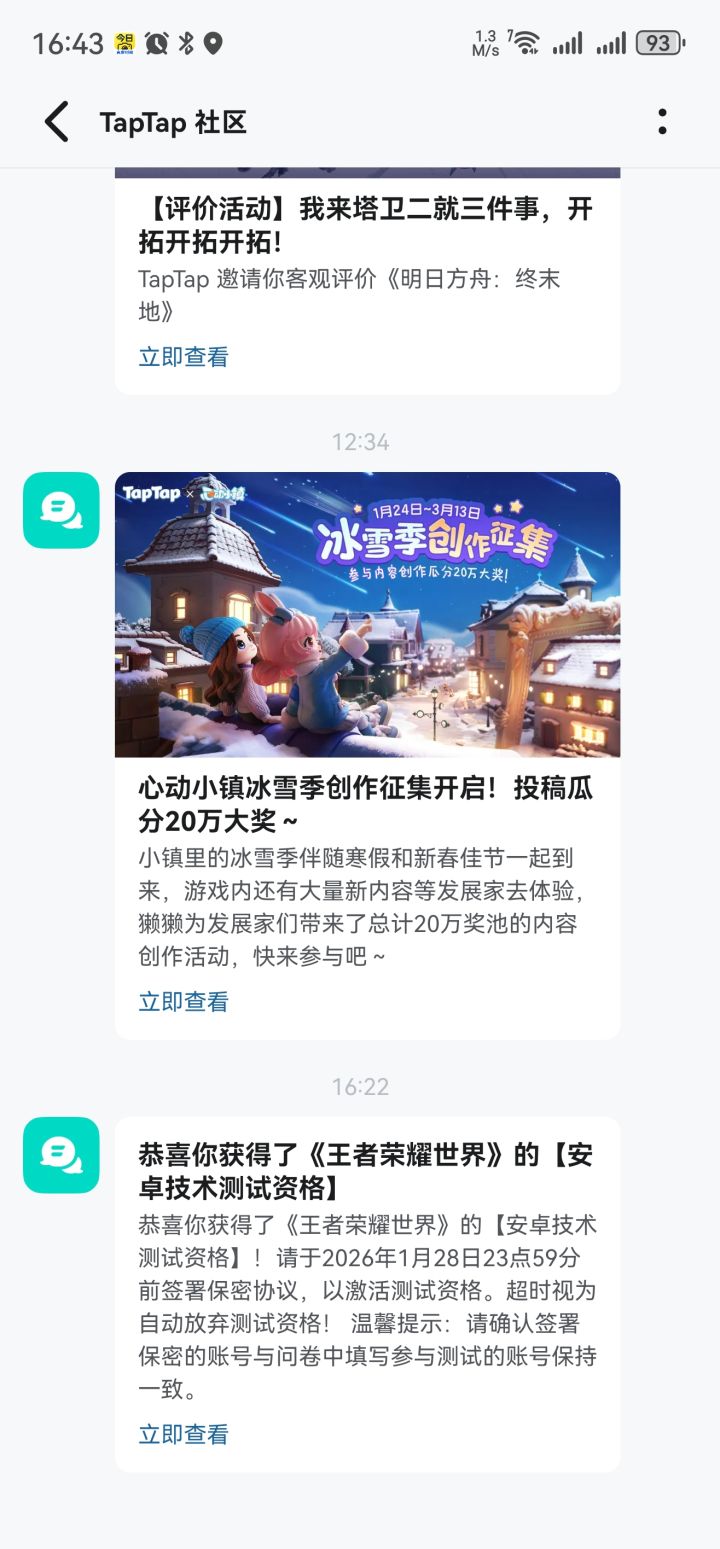Tap the back arrow to exit TapTap 社区
This screenshot has width=720, height=1549.
tap(55, 120)
